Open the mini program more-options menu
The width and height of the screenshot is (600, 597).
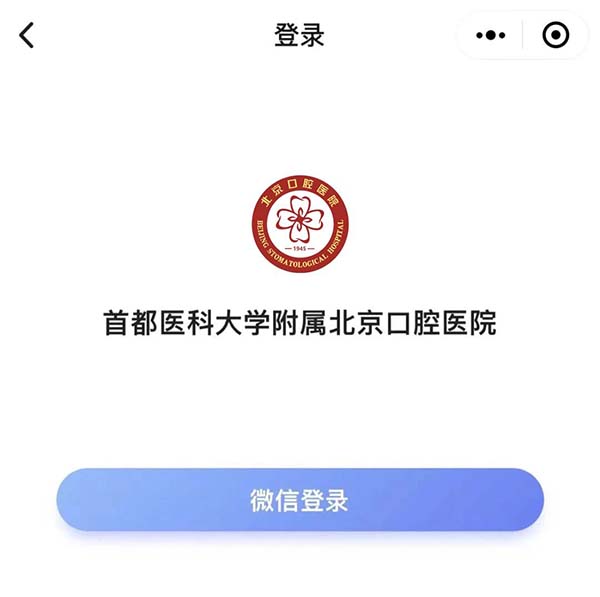[x=490, y=36]
